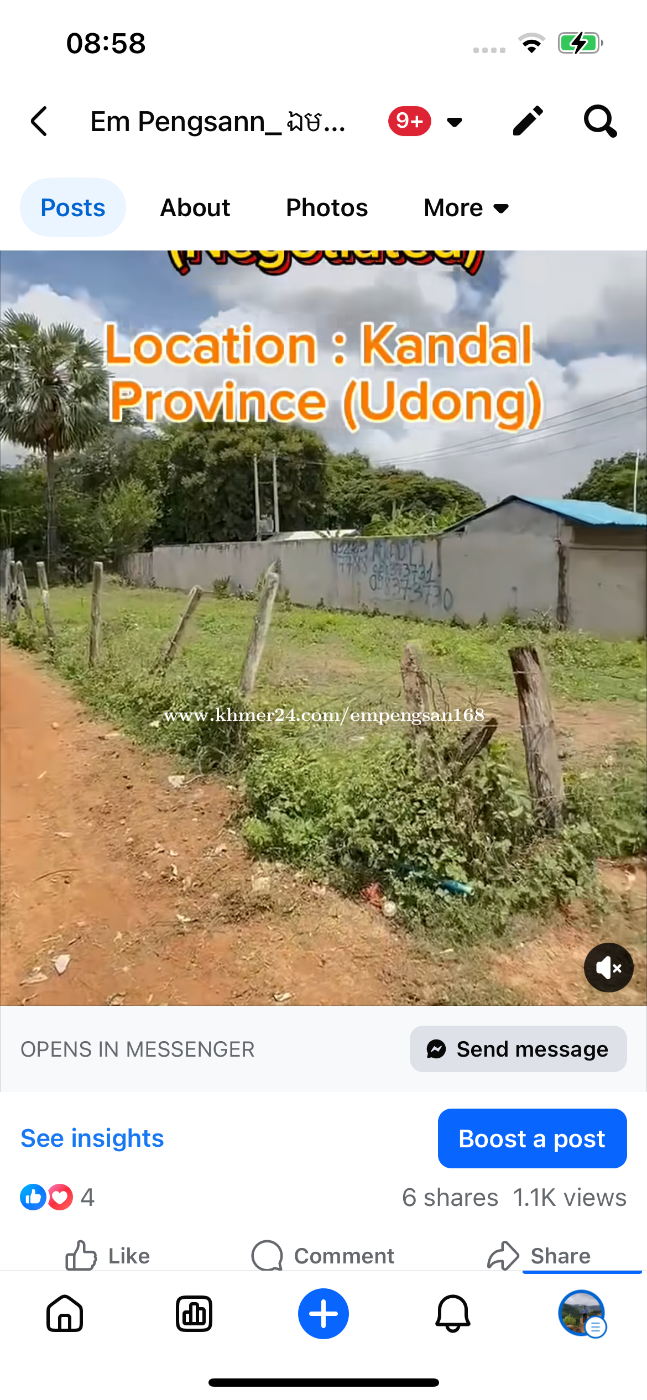Open the page switcher dropdown arrow
The width and height of the screenshot is (647, 1400).
[x=454, y=122]
